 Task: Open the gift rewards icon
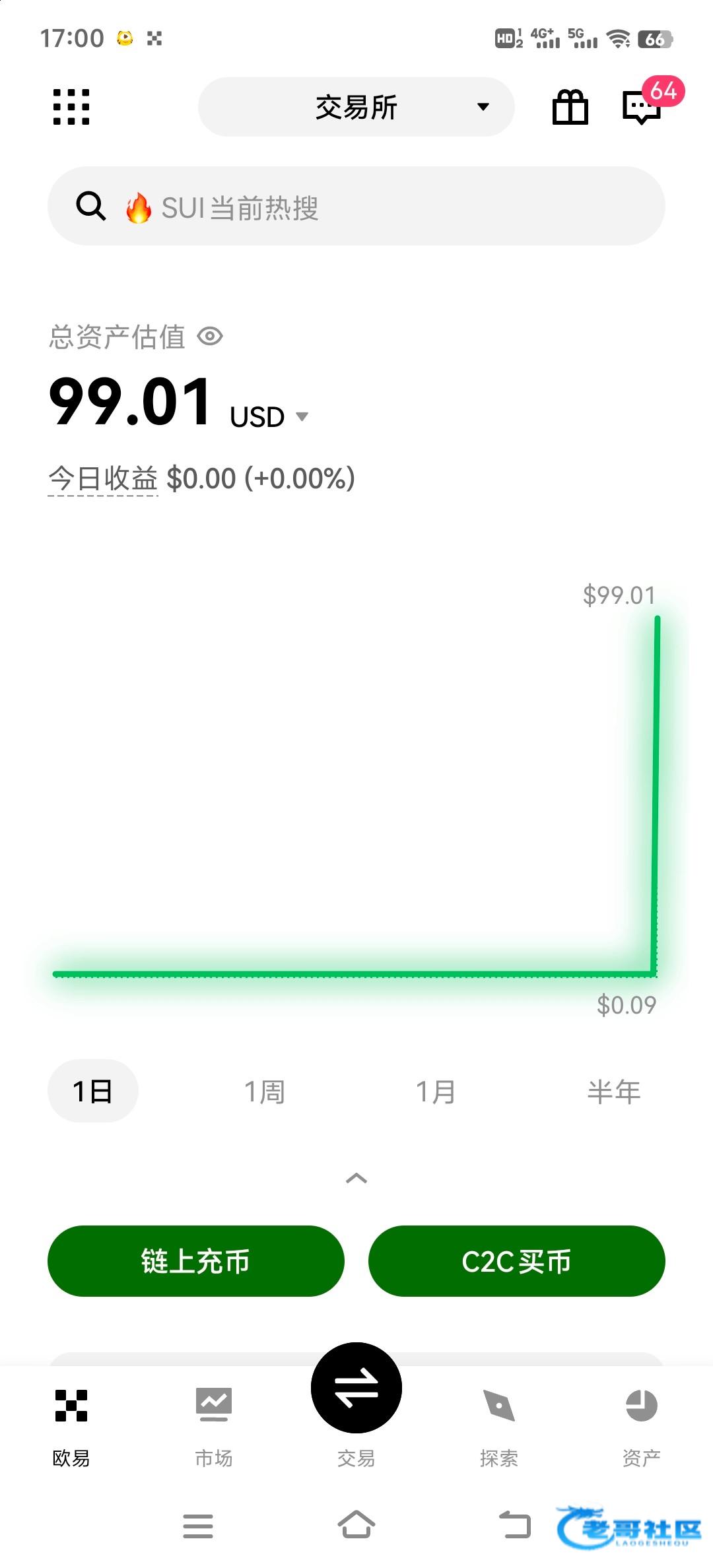click(570, 107)
